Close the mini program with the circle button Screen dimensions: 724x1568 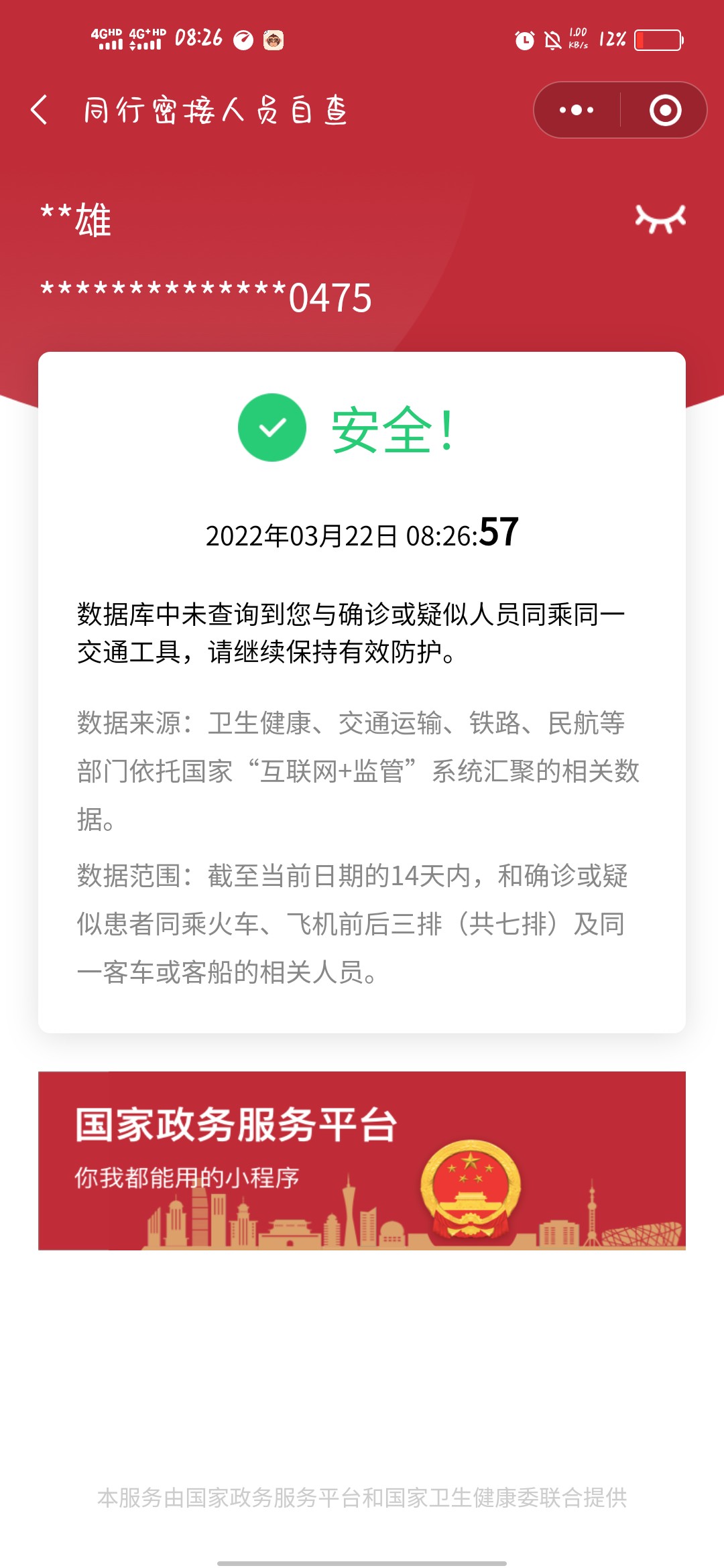point(665,110)
